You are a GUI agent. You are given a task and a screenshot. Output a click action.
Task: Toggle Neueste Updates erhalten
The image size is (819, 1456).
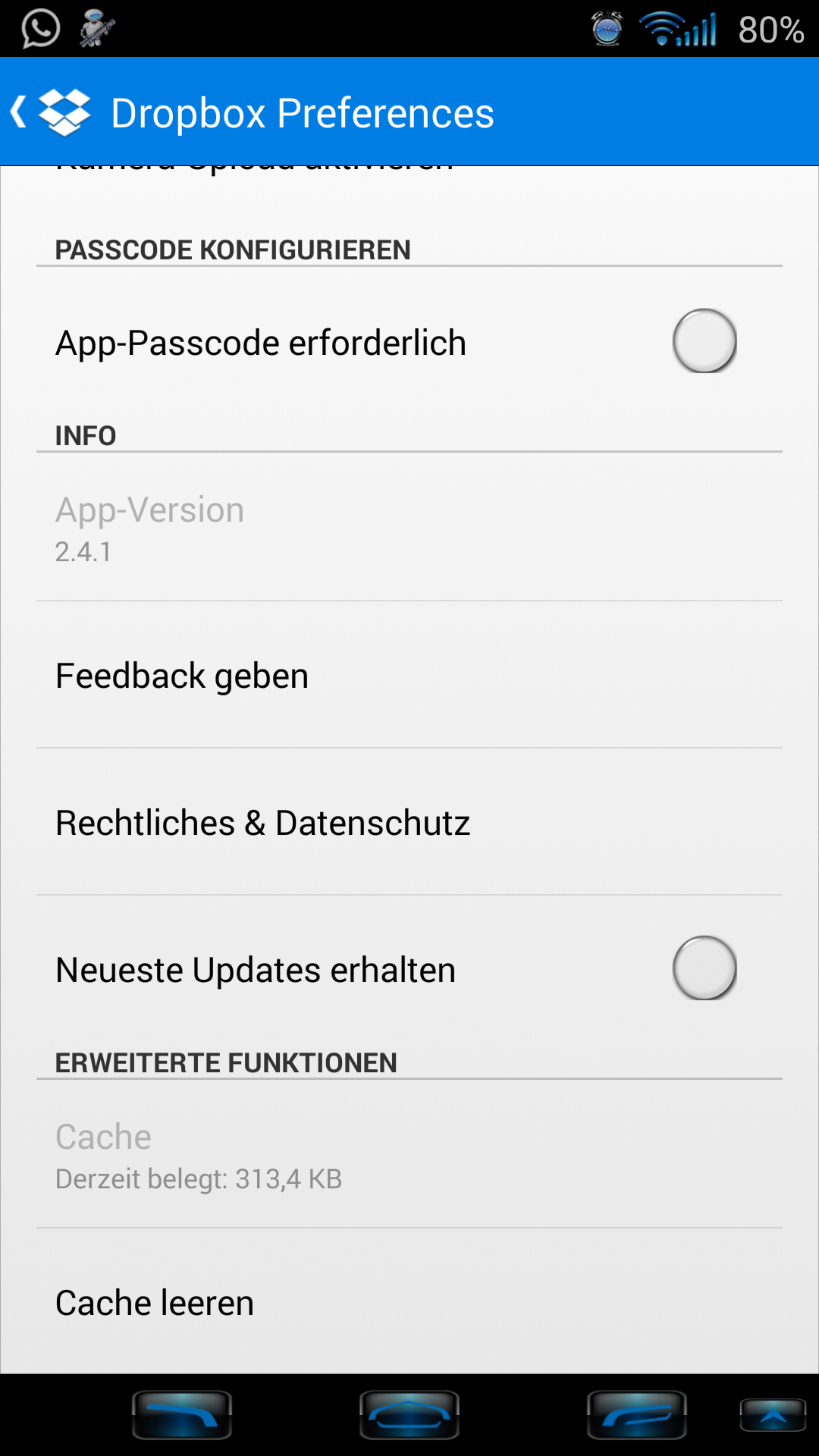click(704, 968)
